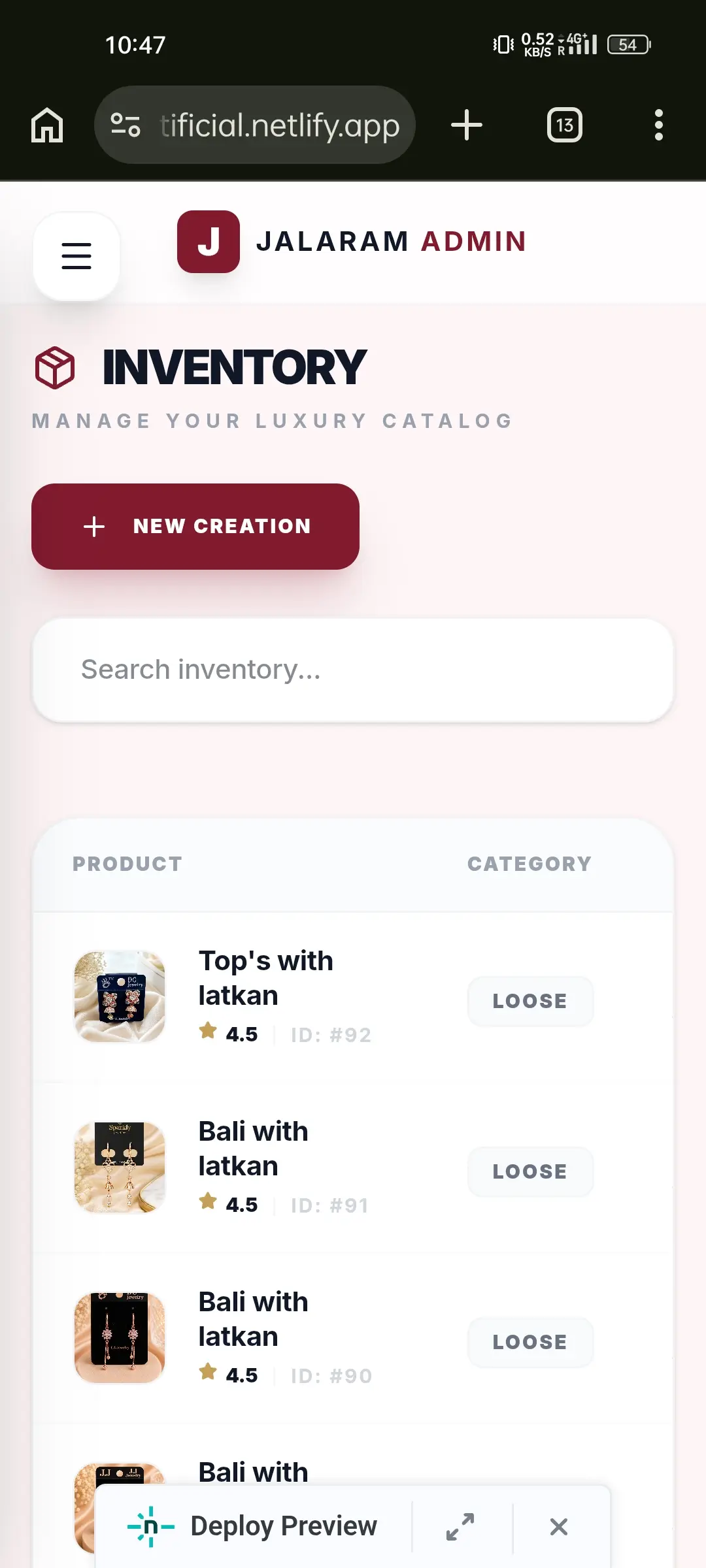The height and width of the screenshot is (1568, 706).
Task: Show the 13 open tabs
Action: coord(565,125)
